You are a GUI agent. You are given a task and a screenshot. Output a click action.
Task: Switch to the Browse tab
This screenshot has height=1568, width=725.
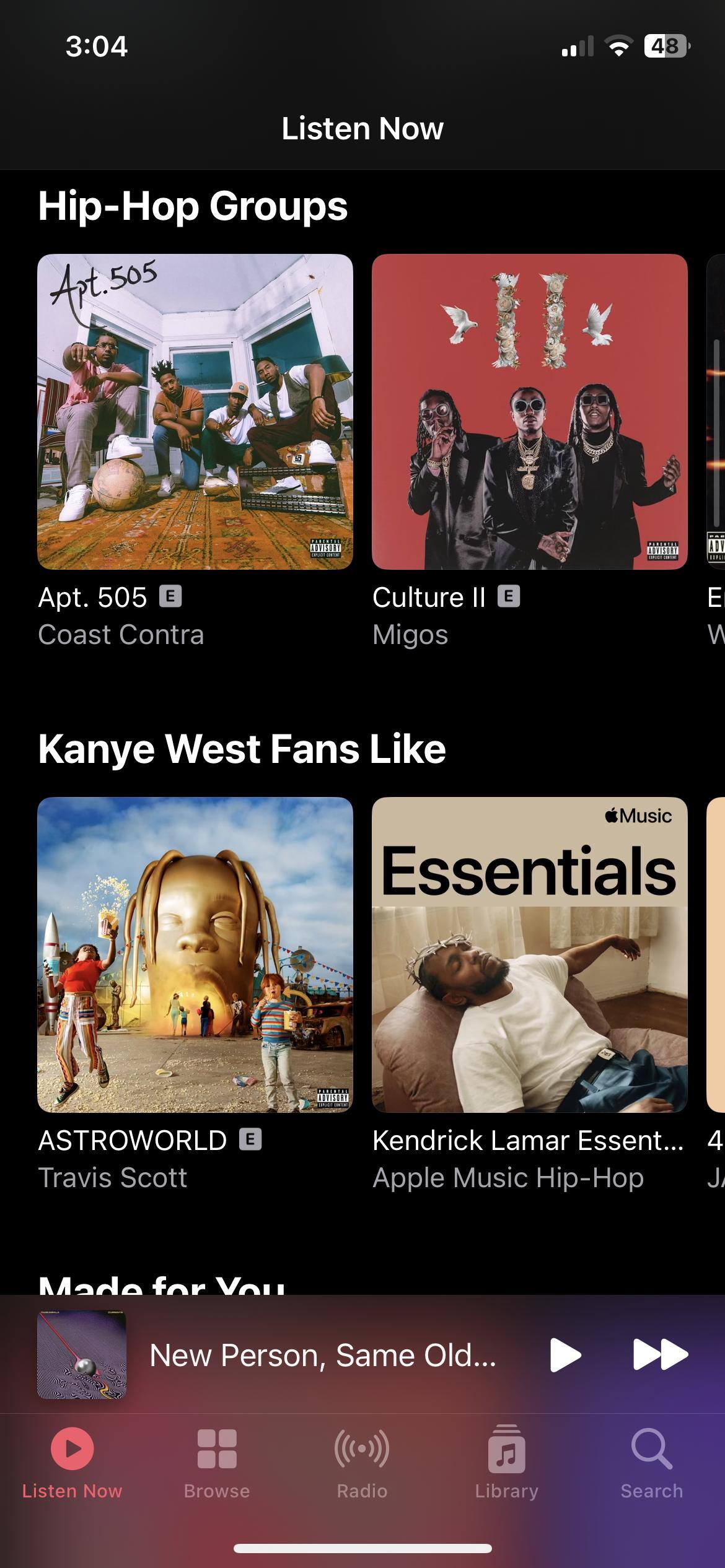[217, 1463]
